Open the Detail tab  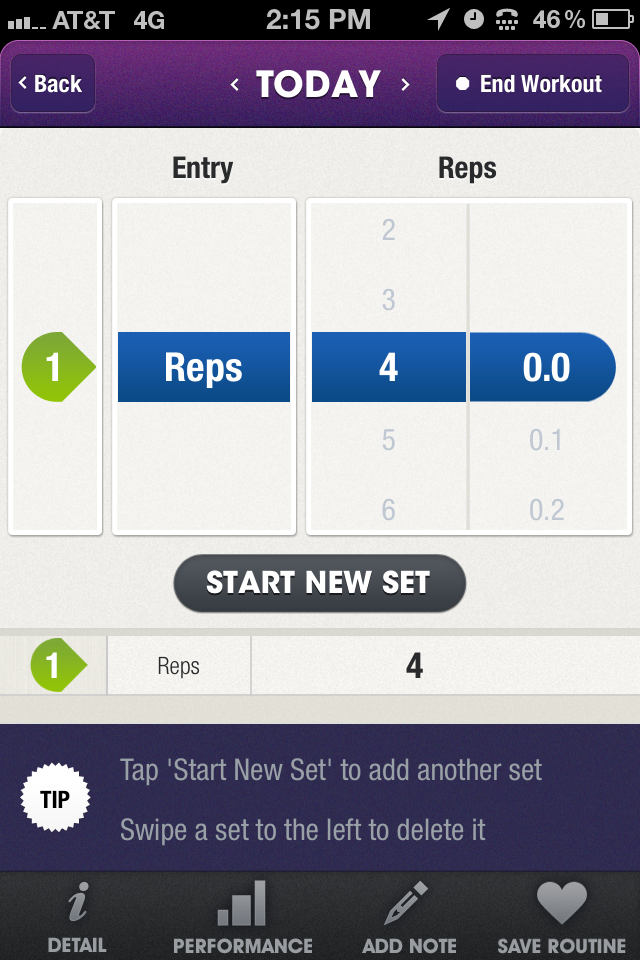coord(76,916)
